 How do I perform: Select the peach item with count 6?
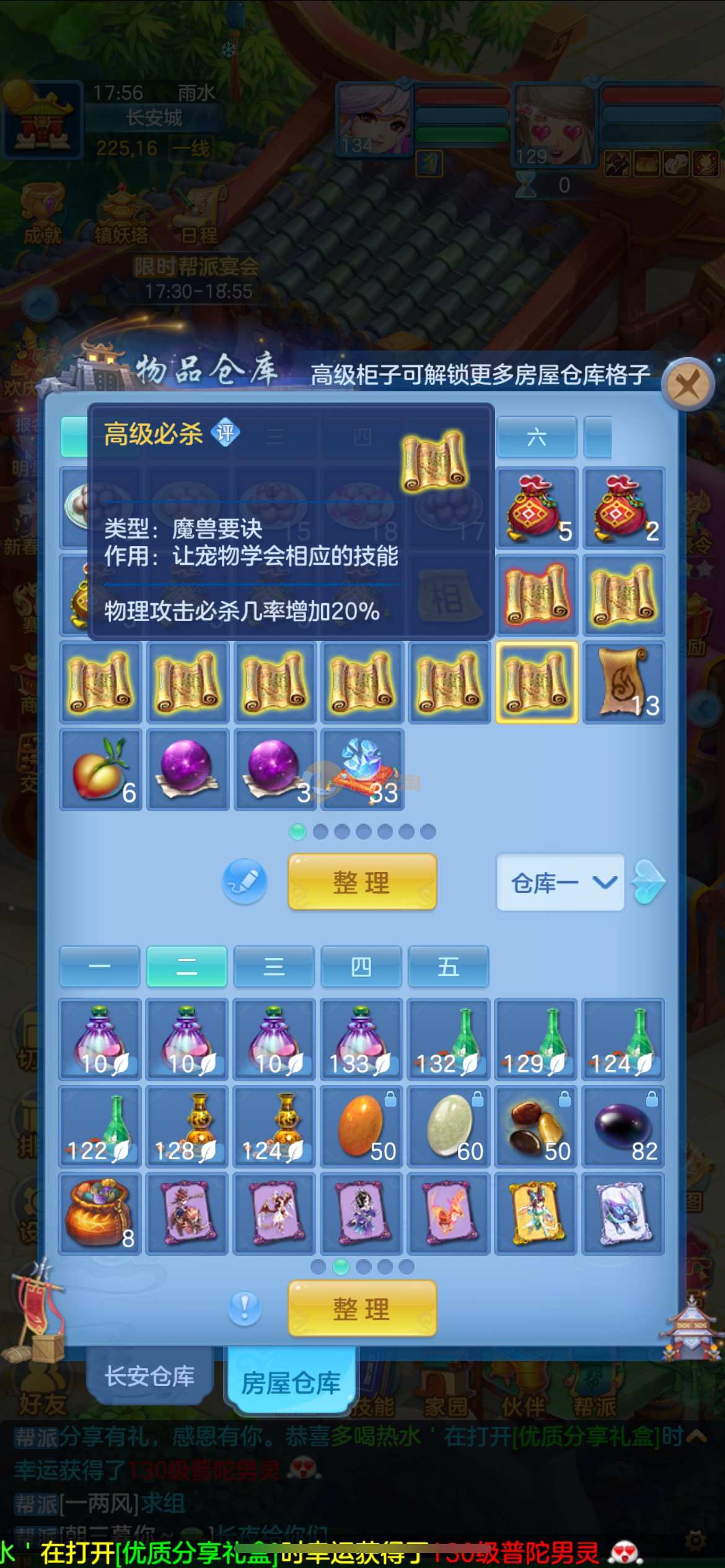pyautogui.click(x=100, y=769)
